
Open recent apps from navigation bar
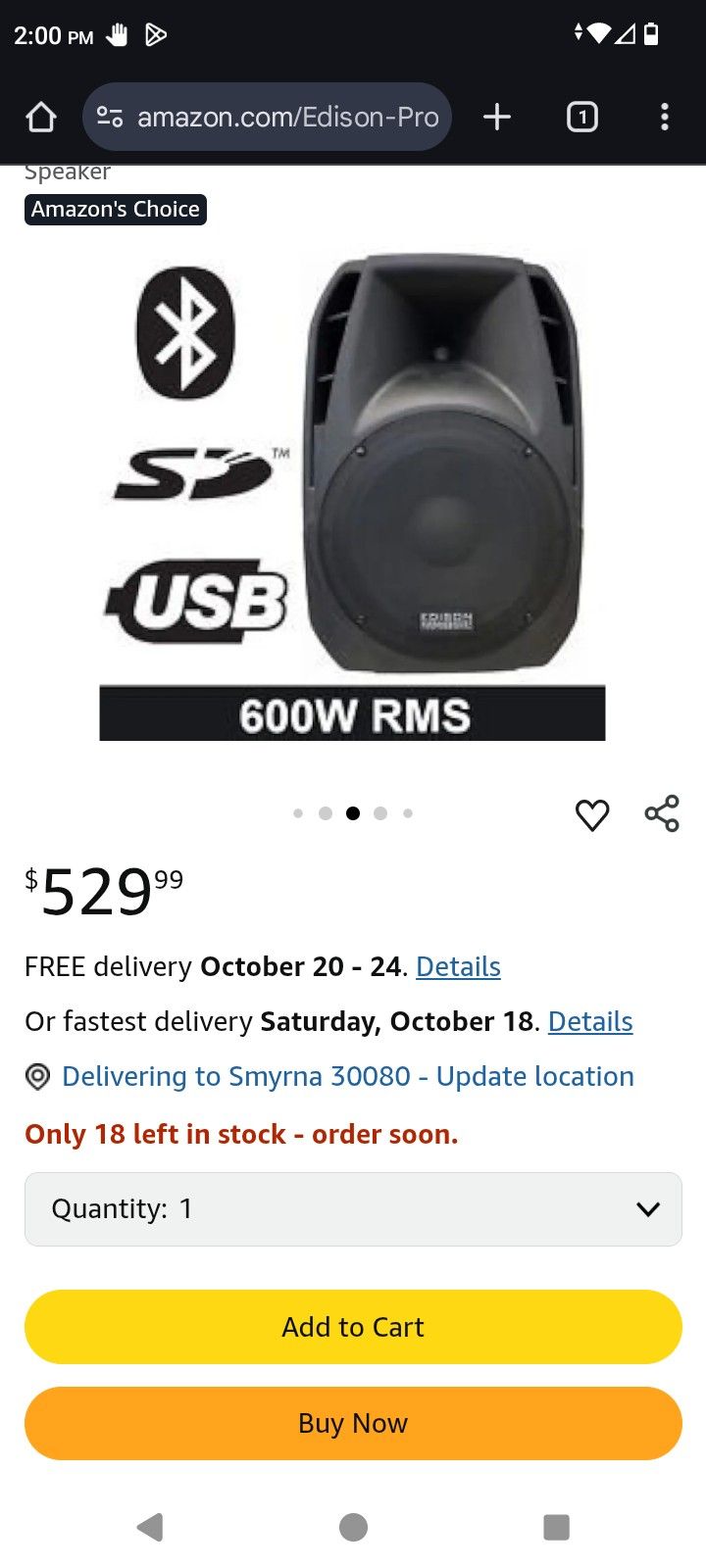(556, 1527)
